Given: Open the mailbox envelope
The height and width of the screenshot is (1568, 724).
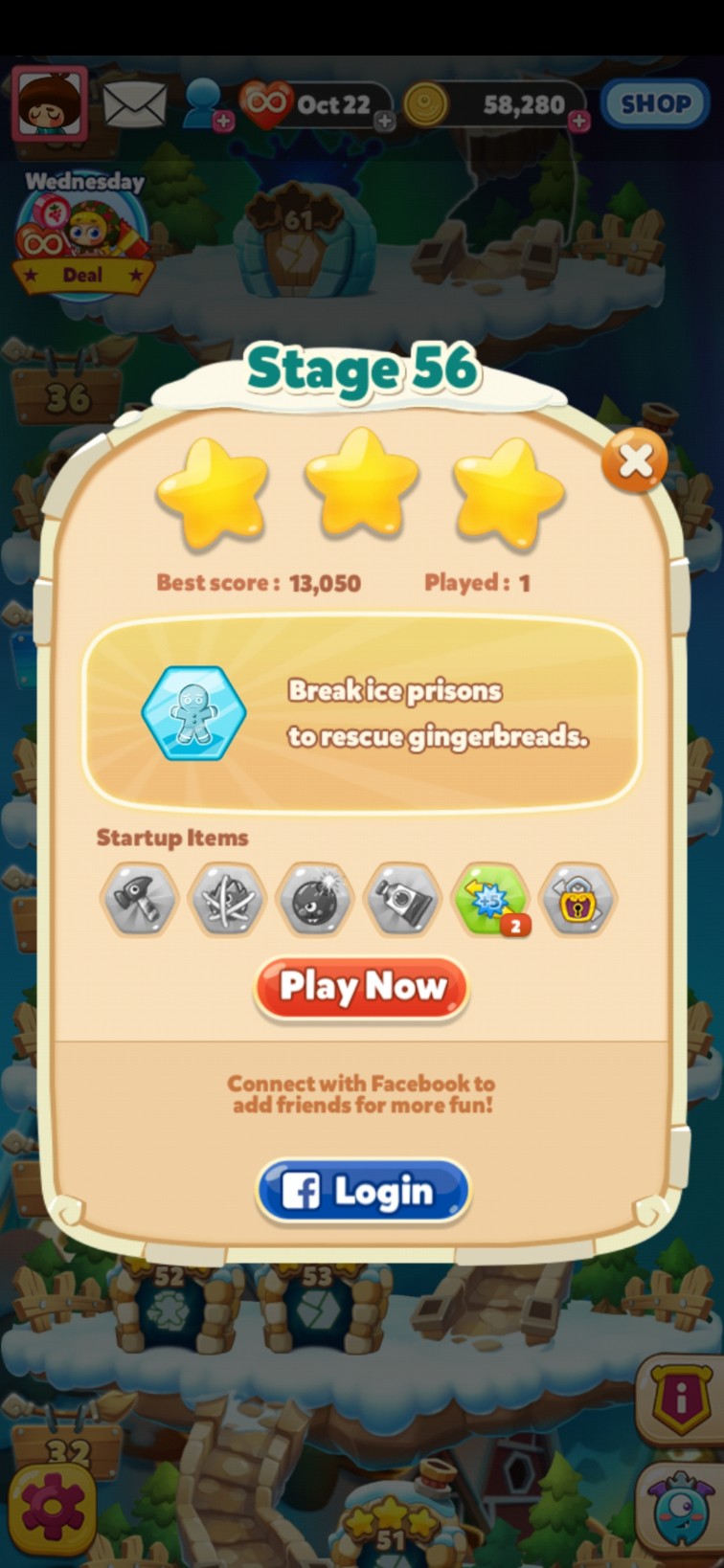Looking at the screenshot, I should click(x=134, y=103).
